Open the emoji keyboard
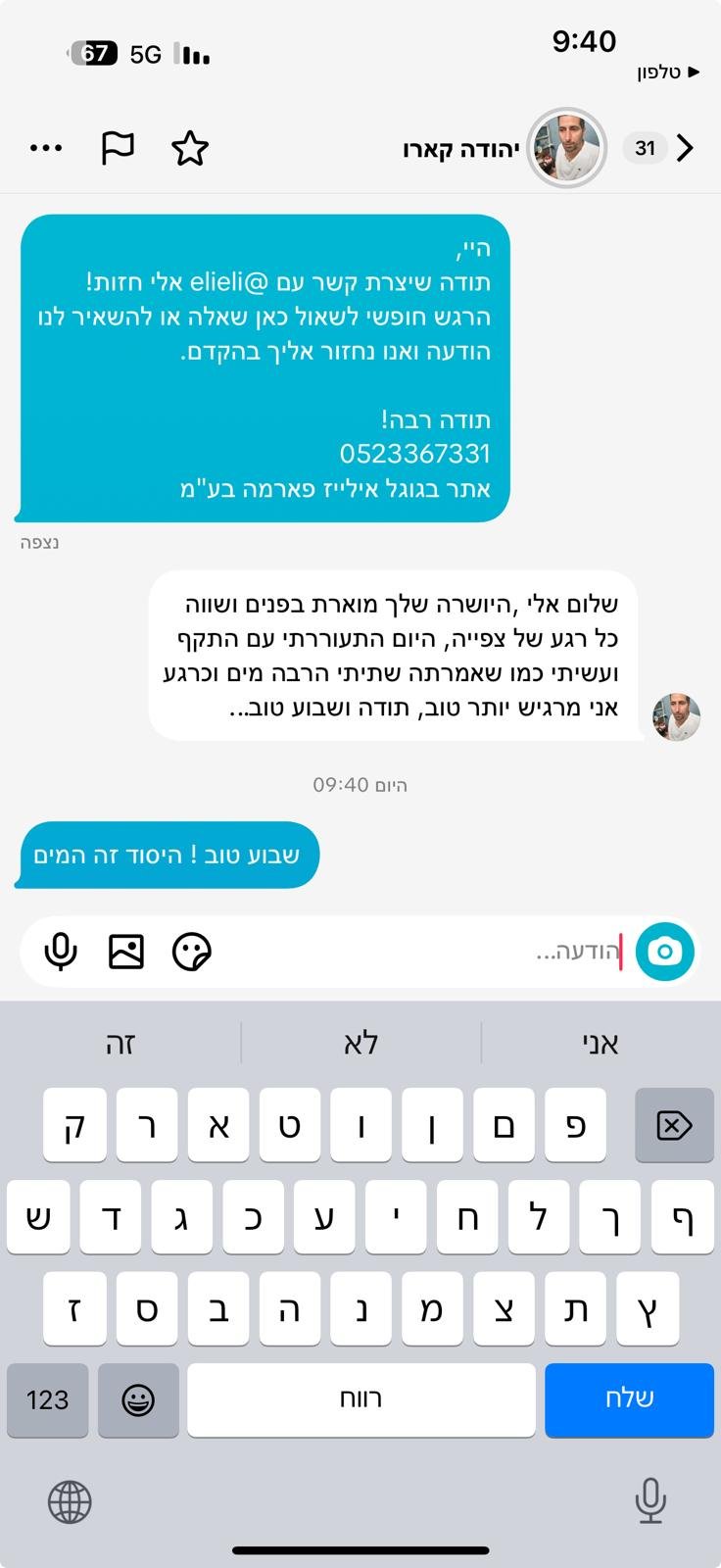The width and height of the screenshot is (721, 1568). [138, 1399]
